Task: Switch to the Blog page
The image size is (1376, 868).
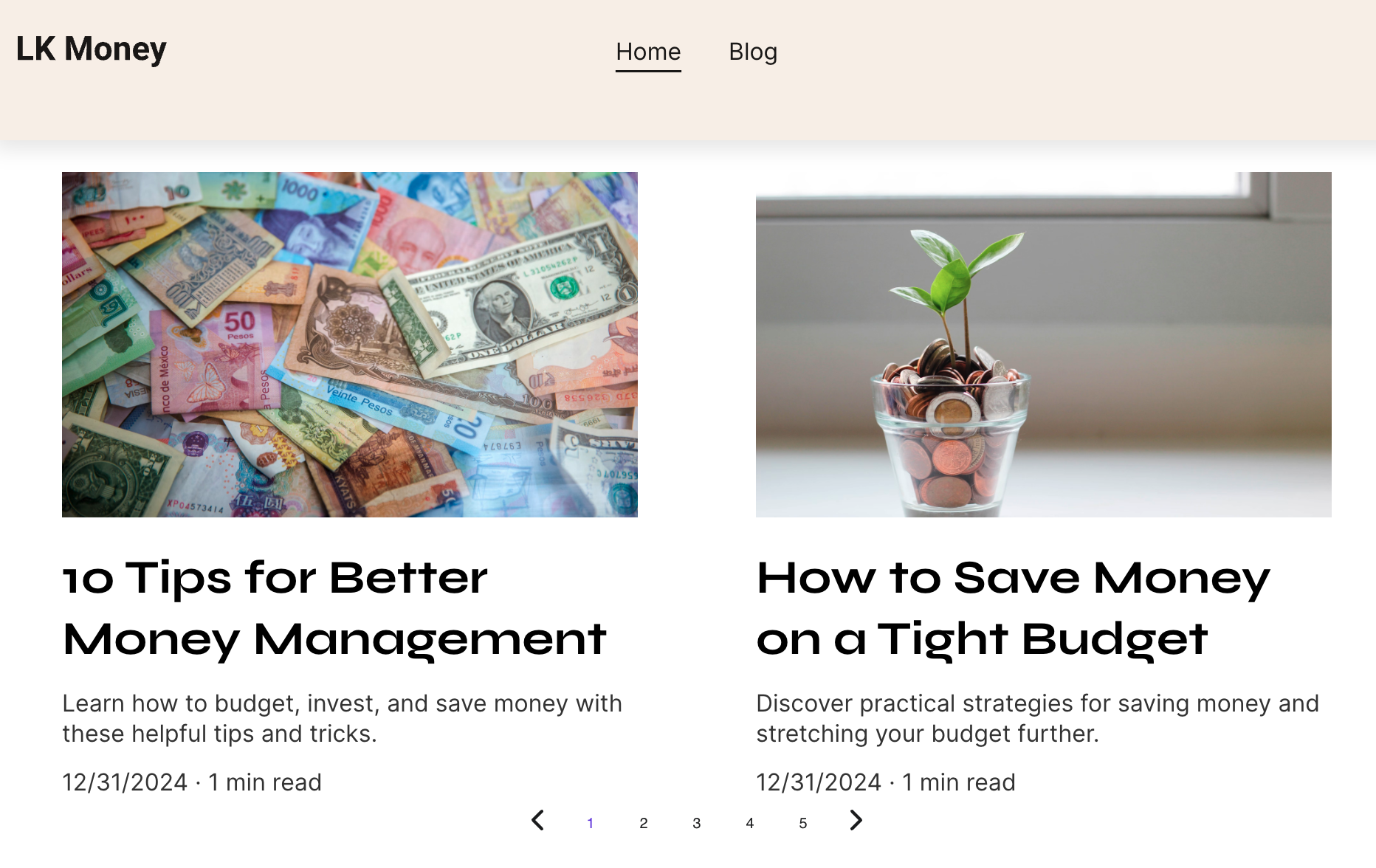Action: tap(752, 52)
